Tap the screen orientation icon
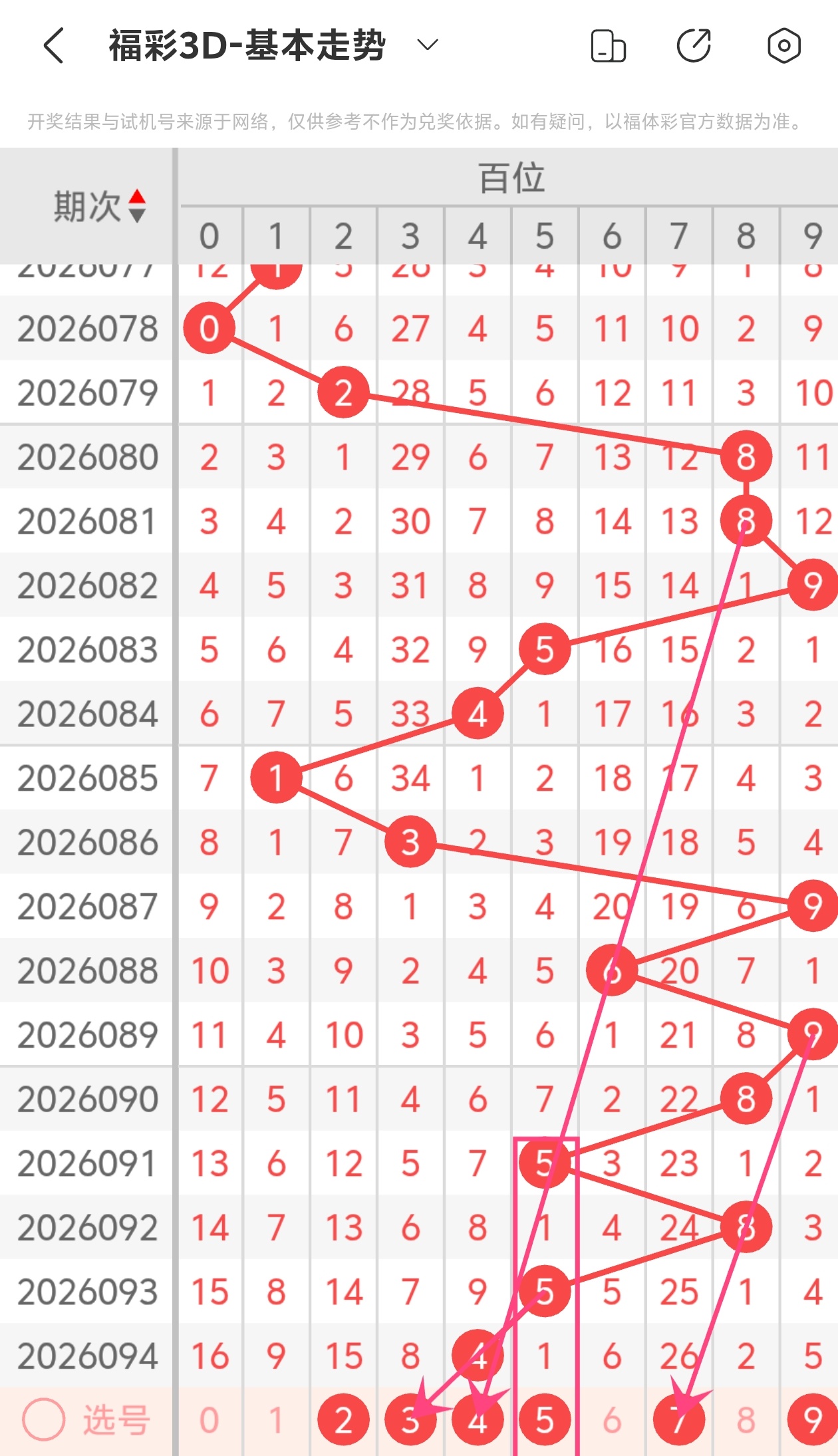Image resolution: width=838 pixels, height=1456 pixels. [608, 46]
